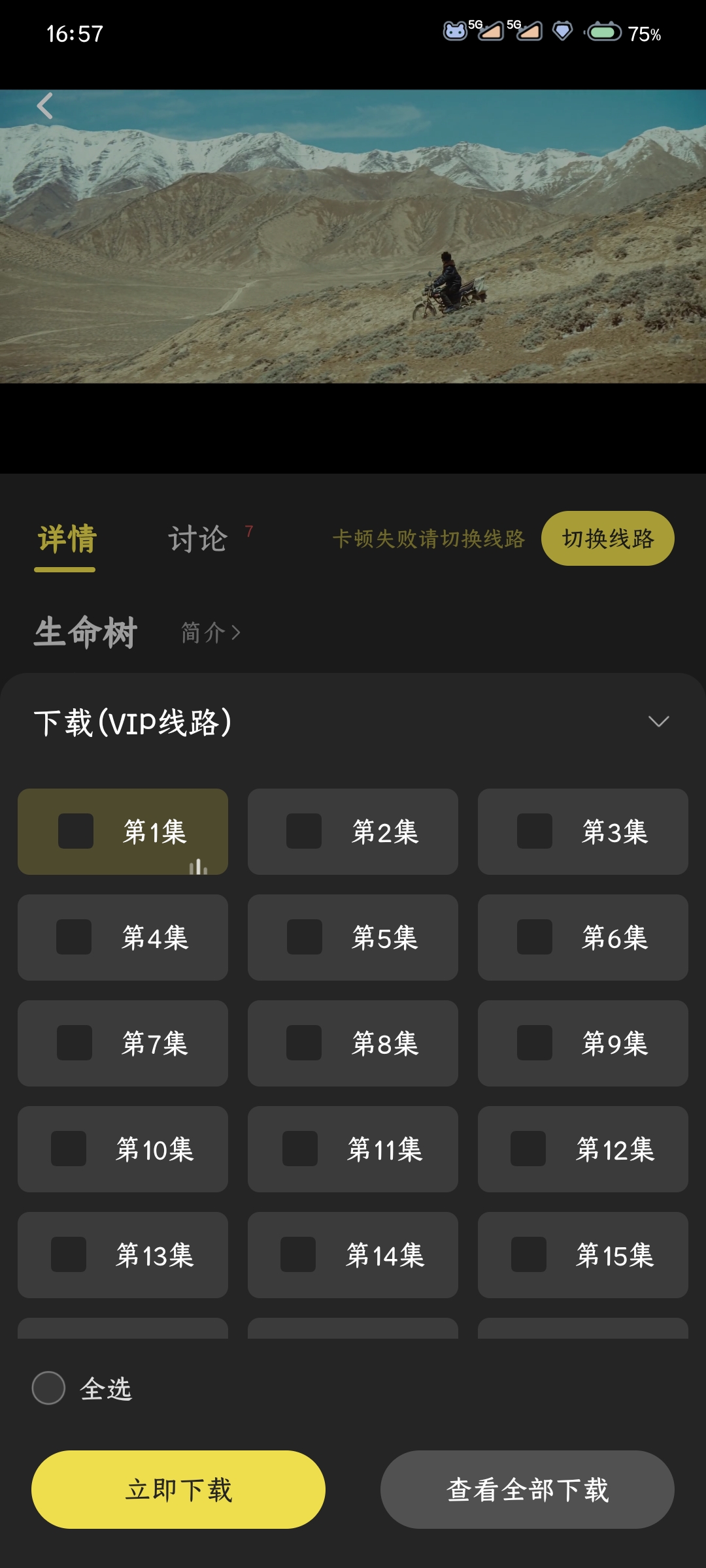The width and height of the screenshot is (706, 1568).
Task: Switch to the 详情 tab
Action: 66,539
